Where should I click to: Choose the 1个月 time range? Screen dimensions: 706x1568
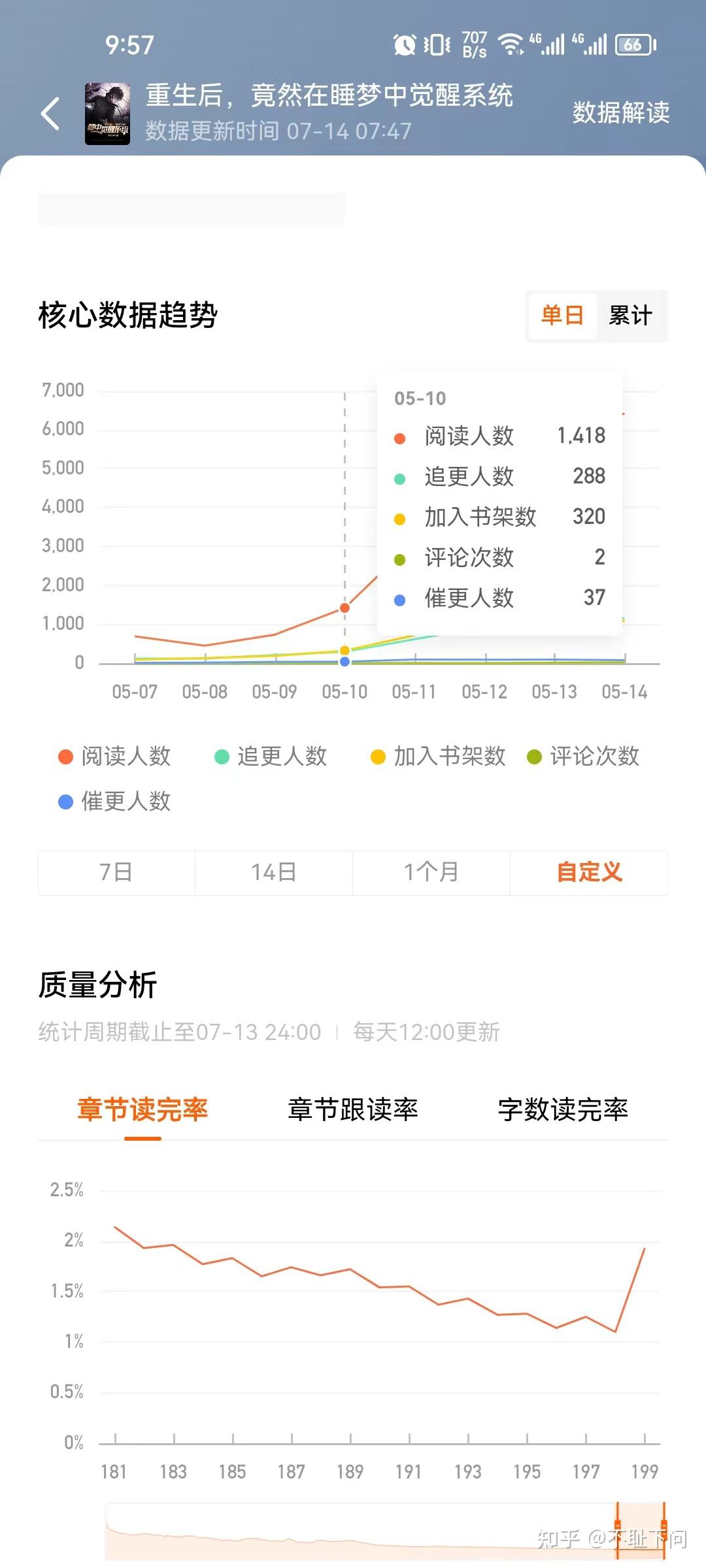coord(431,872)
